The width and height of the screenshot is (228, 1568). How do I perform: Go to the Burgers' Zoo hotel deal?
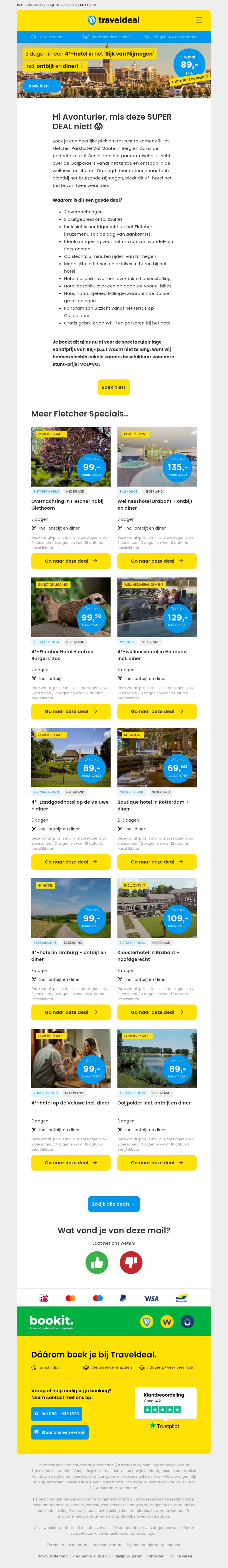click(x=71, y=711)
